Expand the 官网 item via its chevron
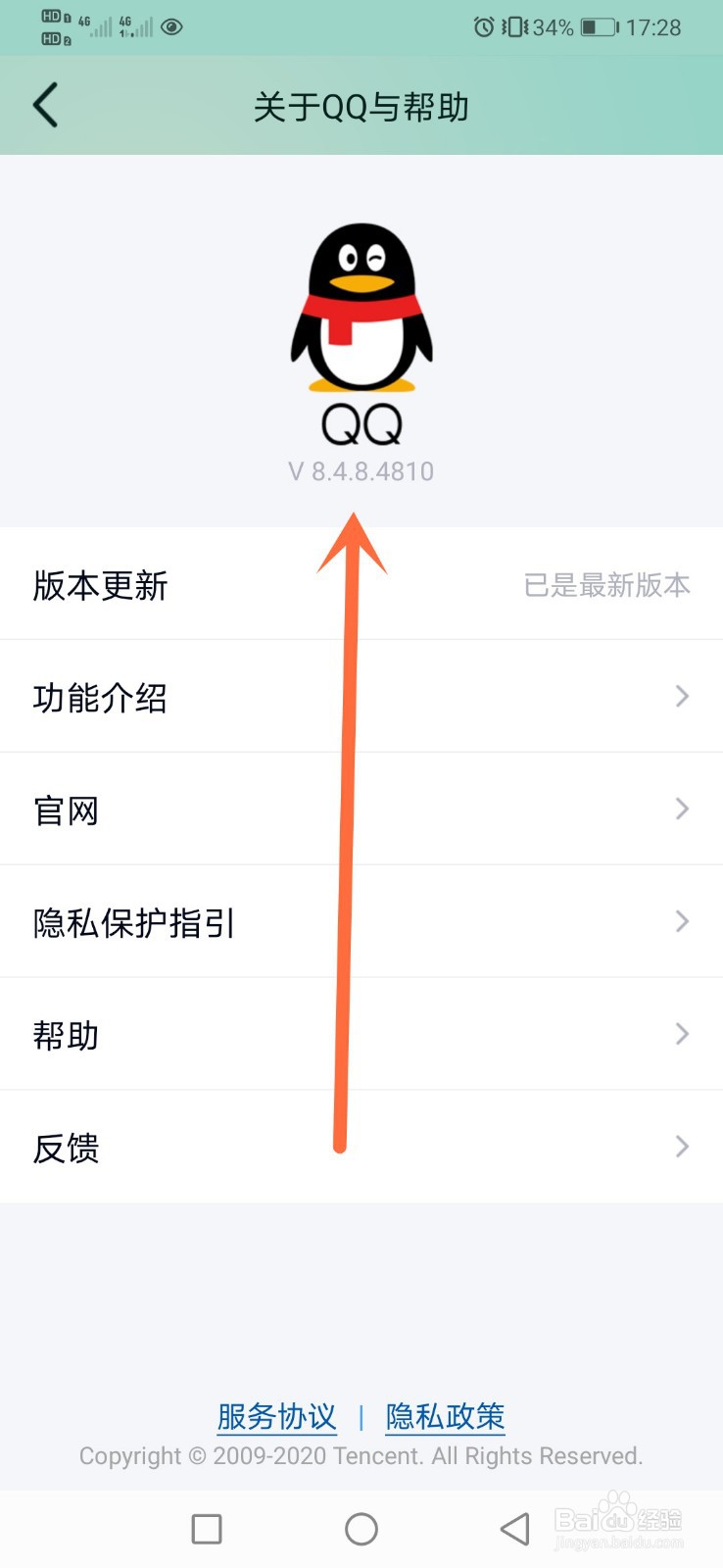The image size is (723, 1568). click(682, 808)
